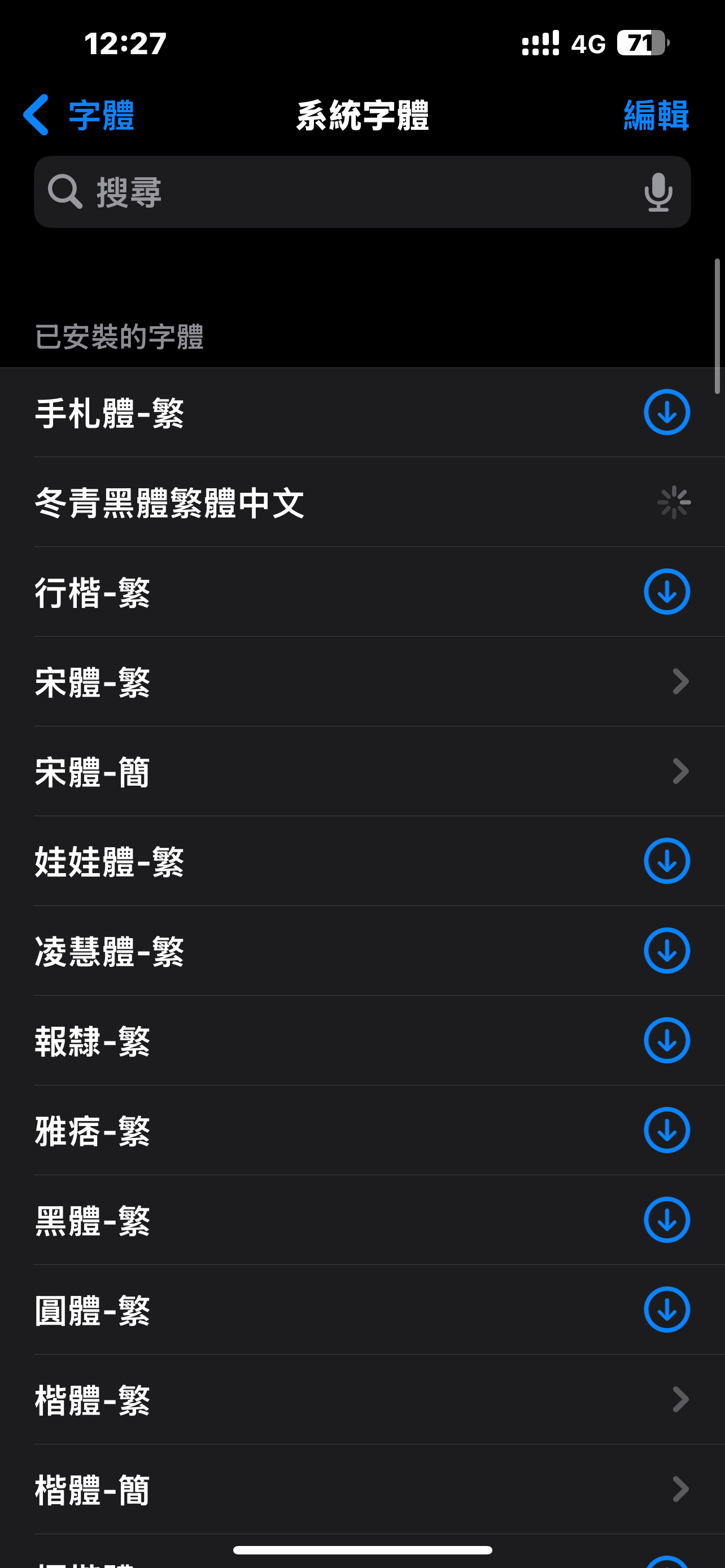Go back to 字體 settings

(79, 115)
